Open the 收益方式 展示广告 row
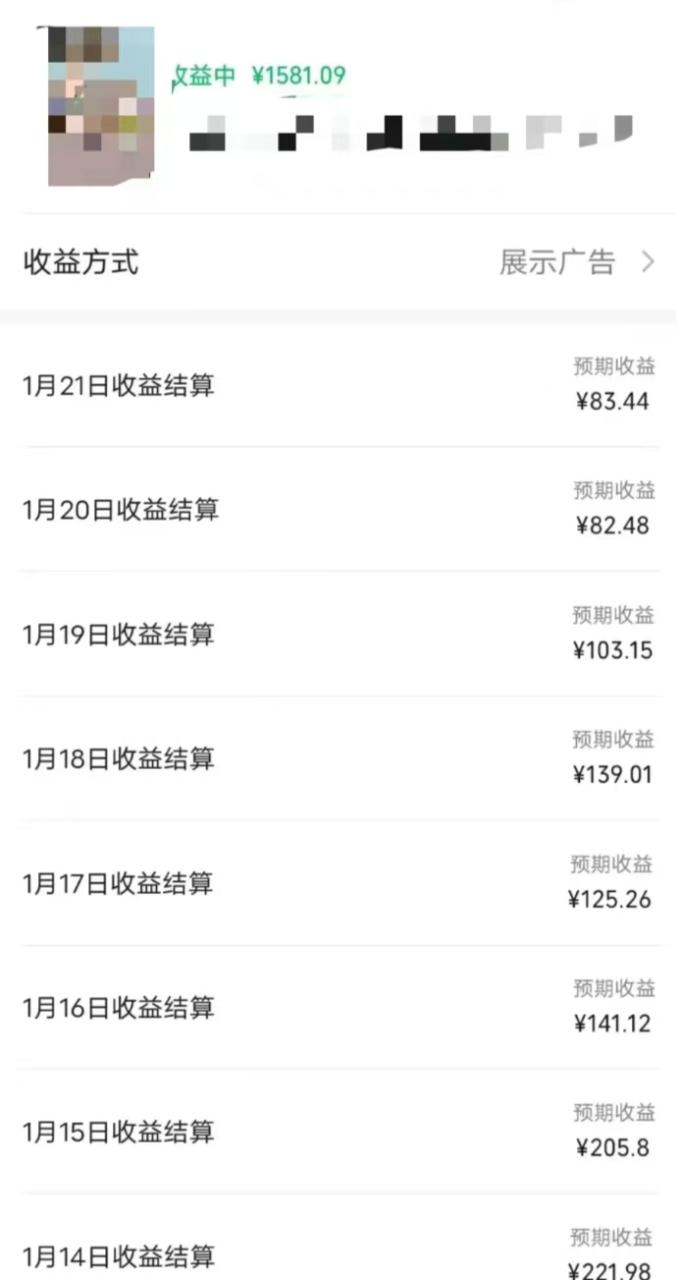 click(x=340, y=263)
